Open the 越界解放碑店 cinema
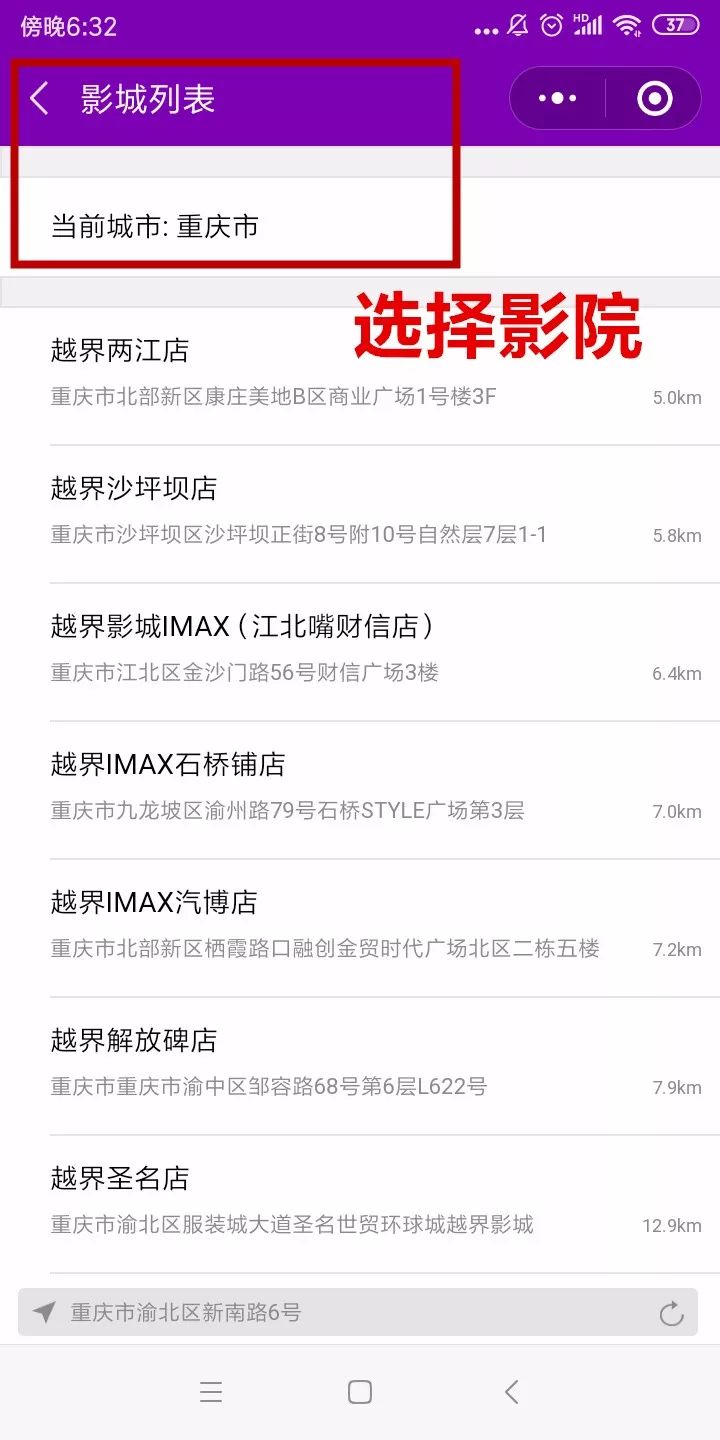The width and height of the screenshot is (720, 1440). point(360,1062)
